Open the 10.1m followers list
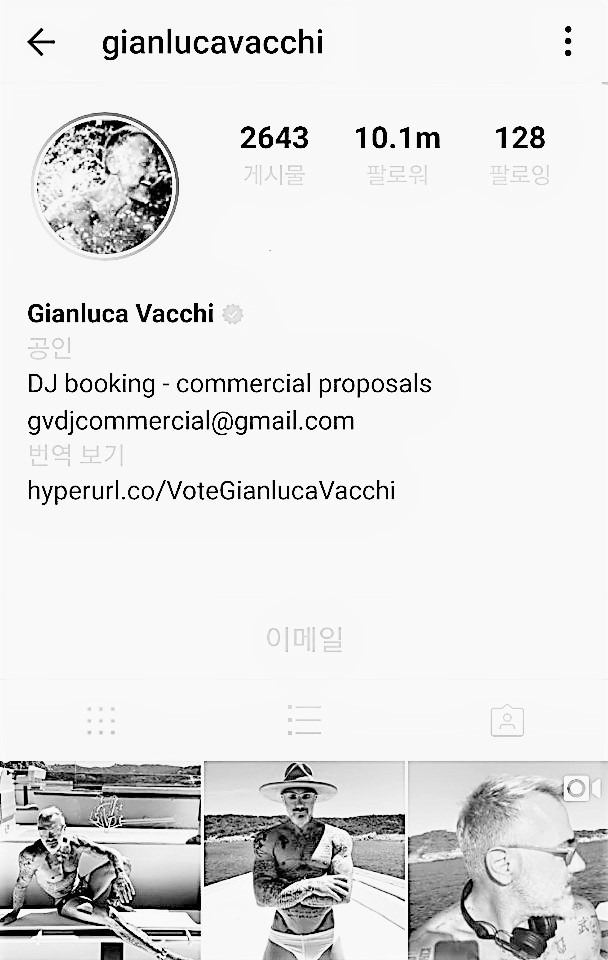This screenshot has height=960, width=608. click(x=397, y=154)
